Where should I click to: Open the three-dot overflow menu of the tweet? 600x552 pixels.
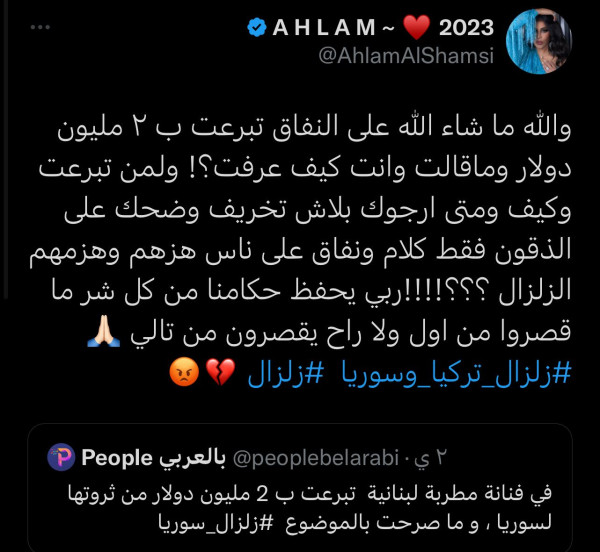click(x=41, y=27)
